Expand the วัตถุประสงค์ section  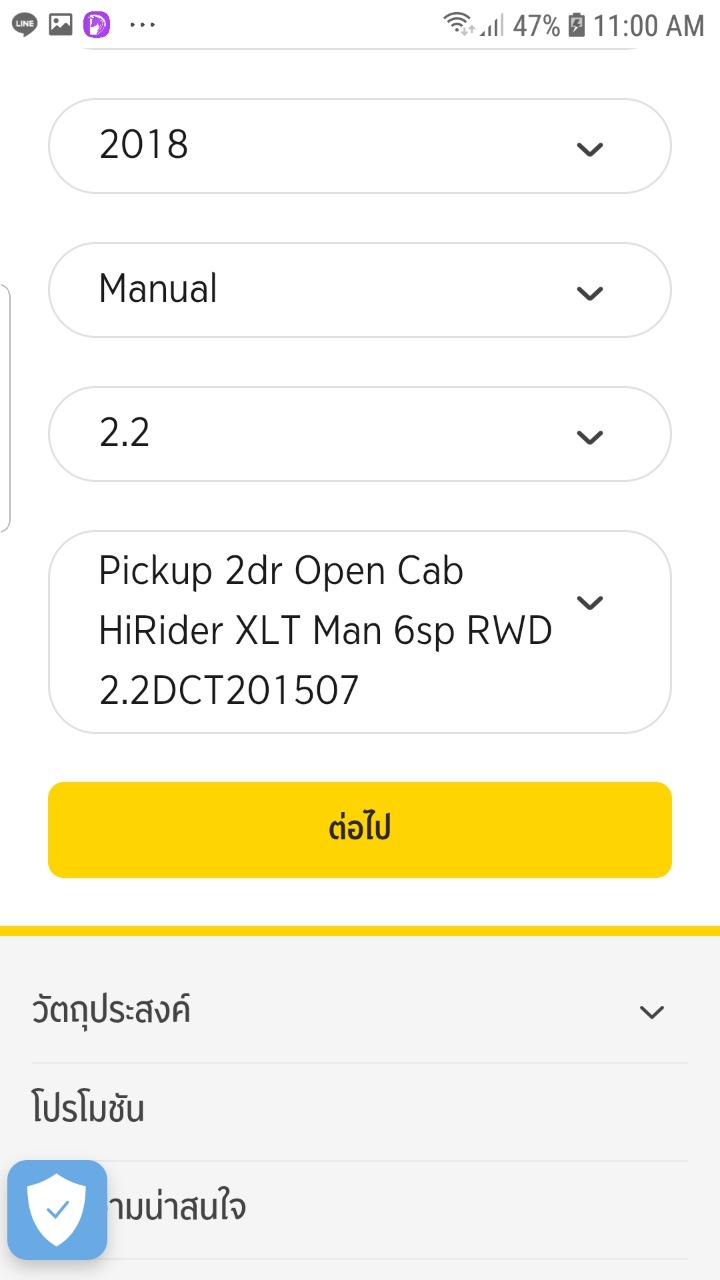click(x=359, y=1011)
